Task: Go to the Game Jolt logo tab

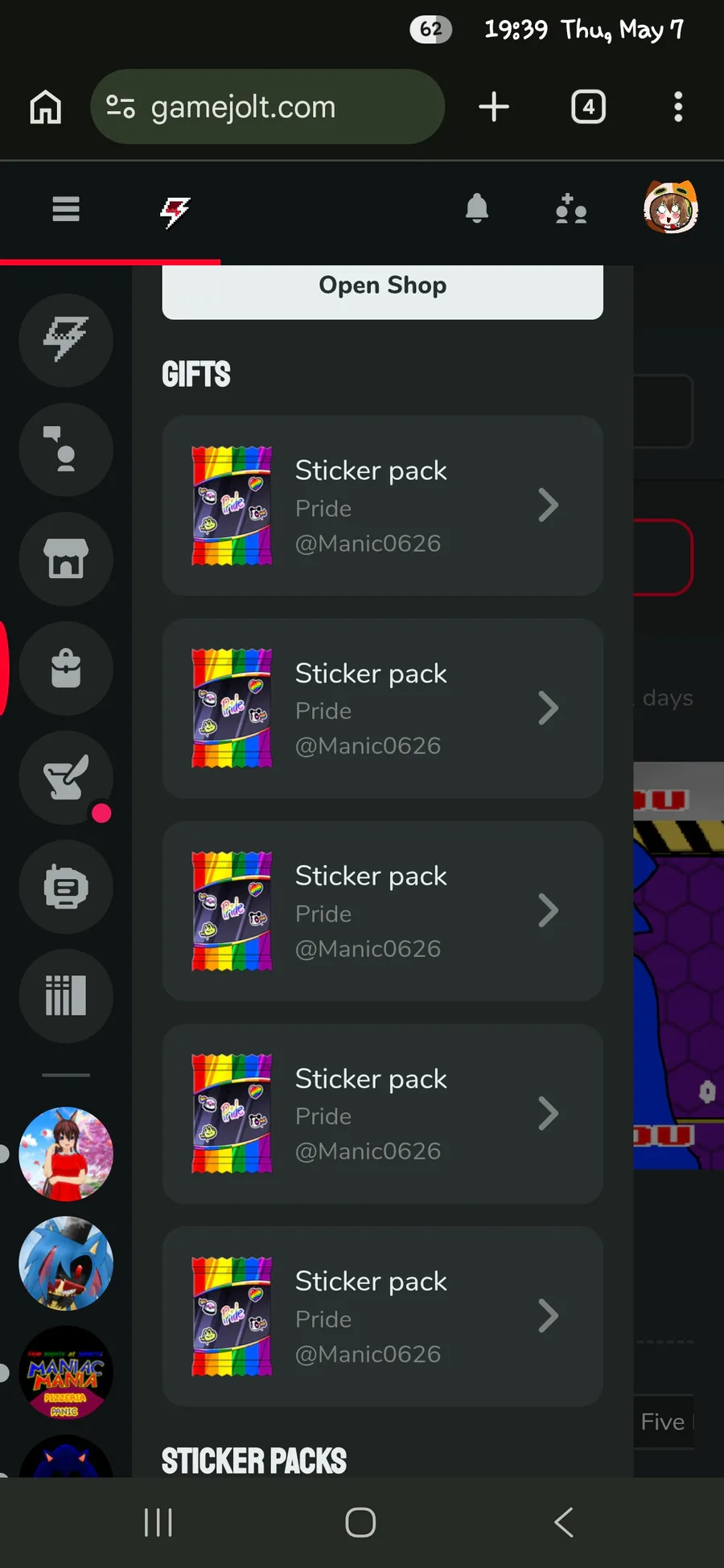Action: pos(175,211)
